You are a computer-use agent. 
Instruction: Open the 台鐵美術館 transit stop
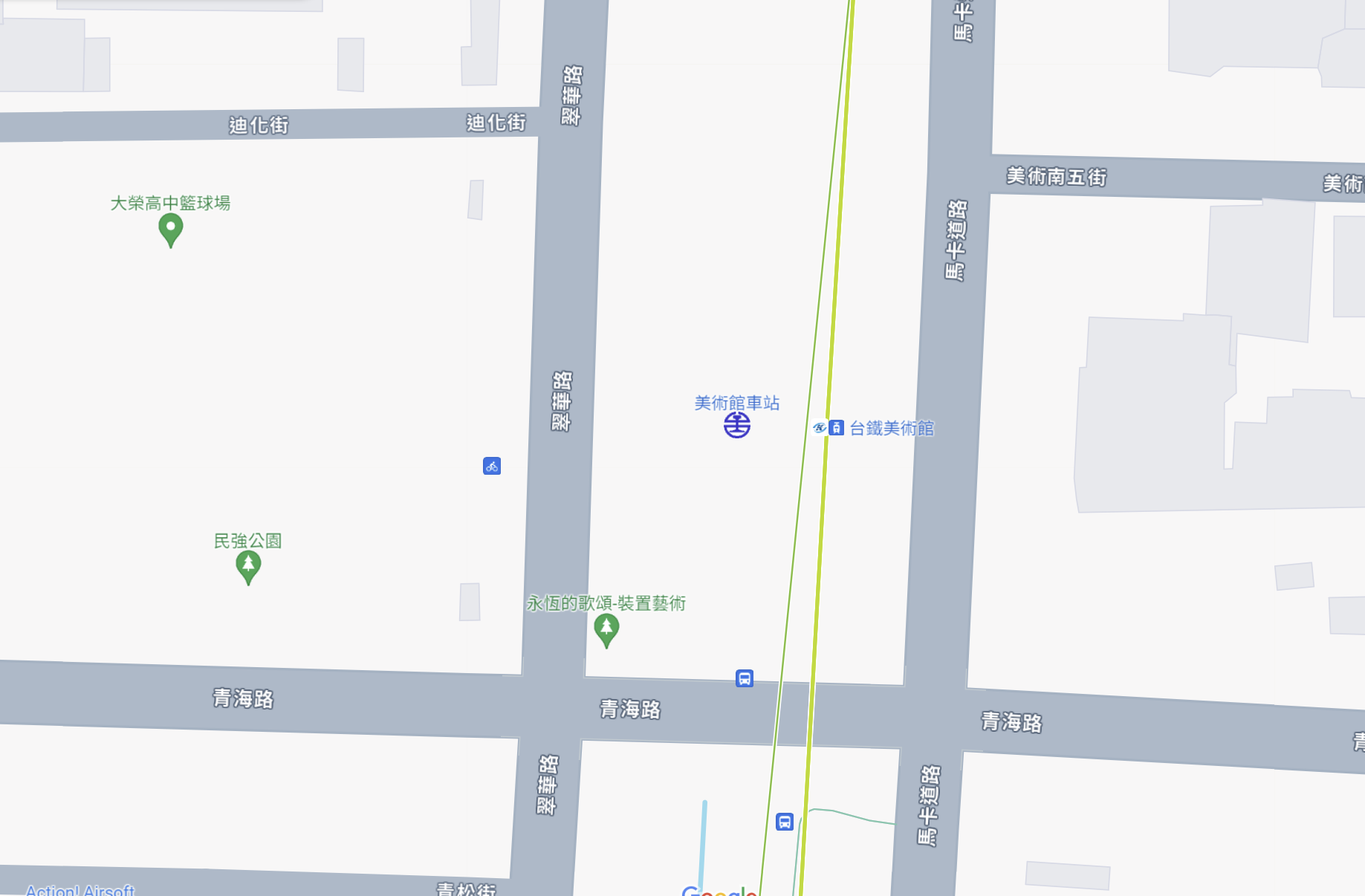(837, 428)
